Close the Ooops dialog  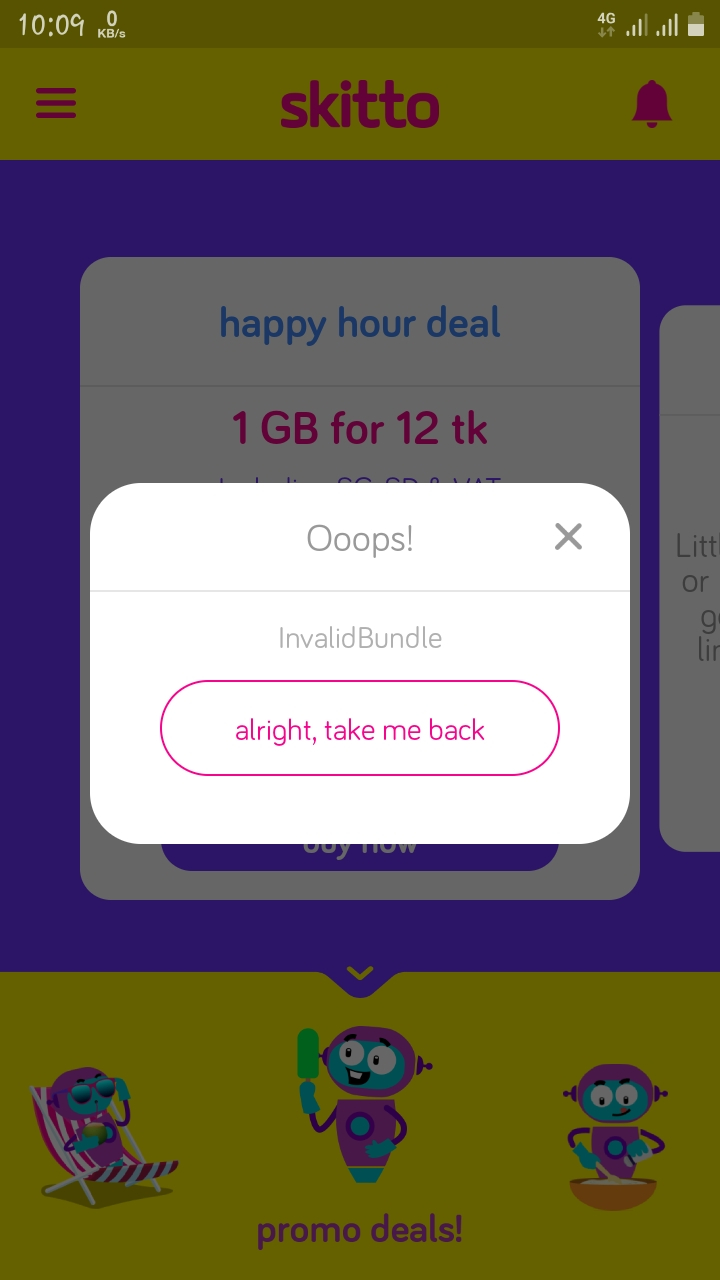click(x=568, y=537)
